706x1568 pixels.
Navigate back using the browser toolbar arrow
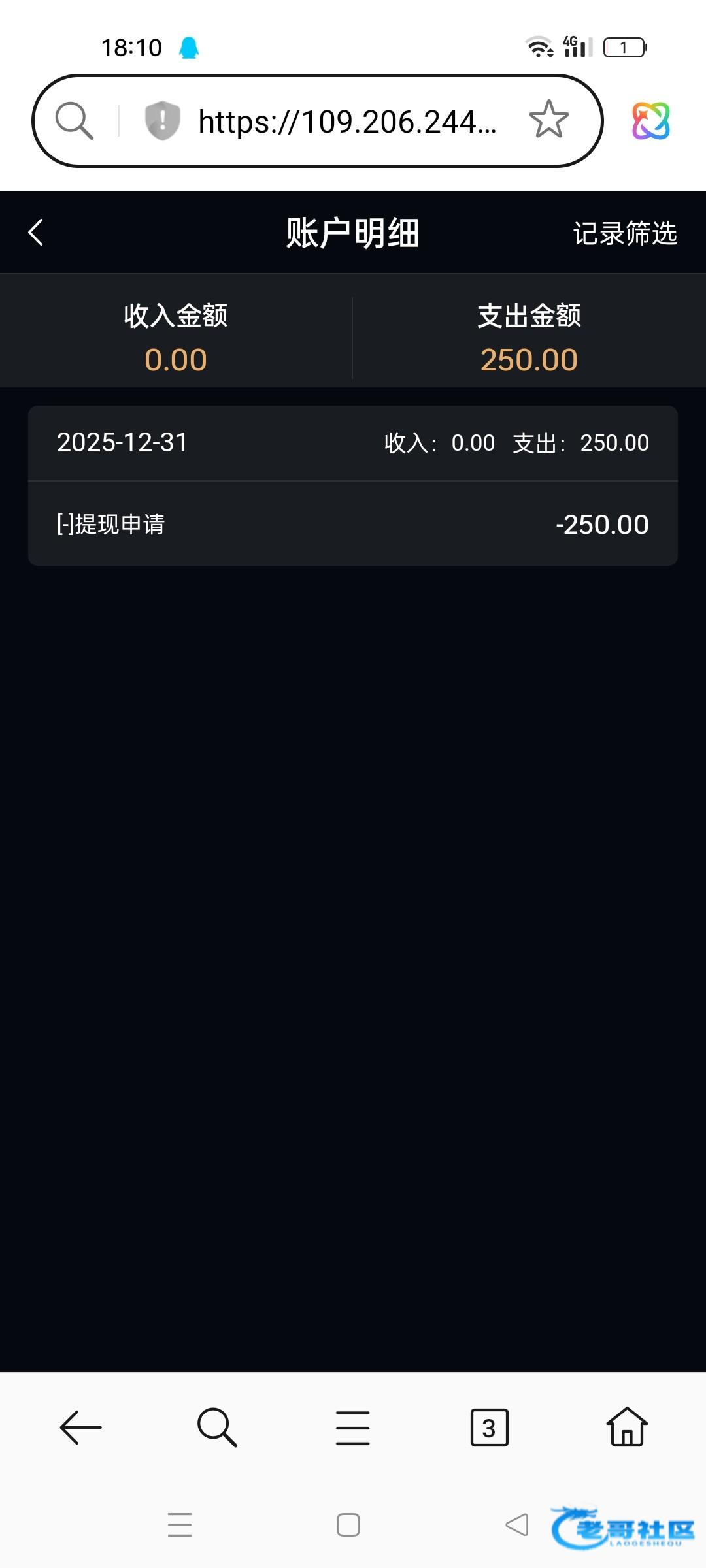click(x=80, y=1428)
